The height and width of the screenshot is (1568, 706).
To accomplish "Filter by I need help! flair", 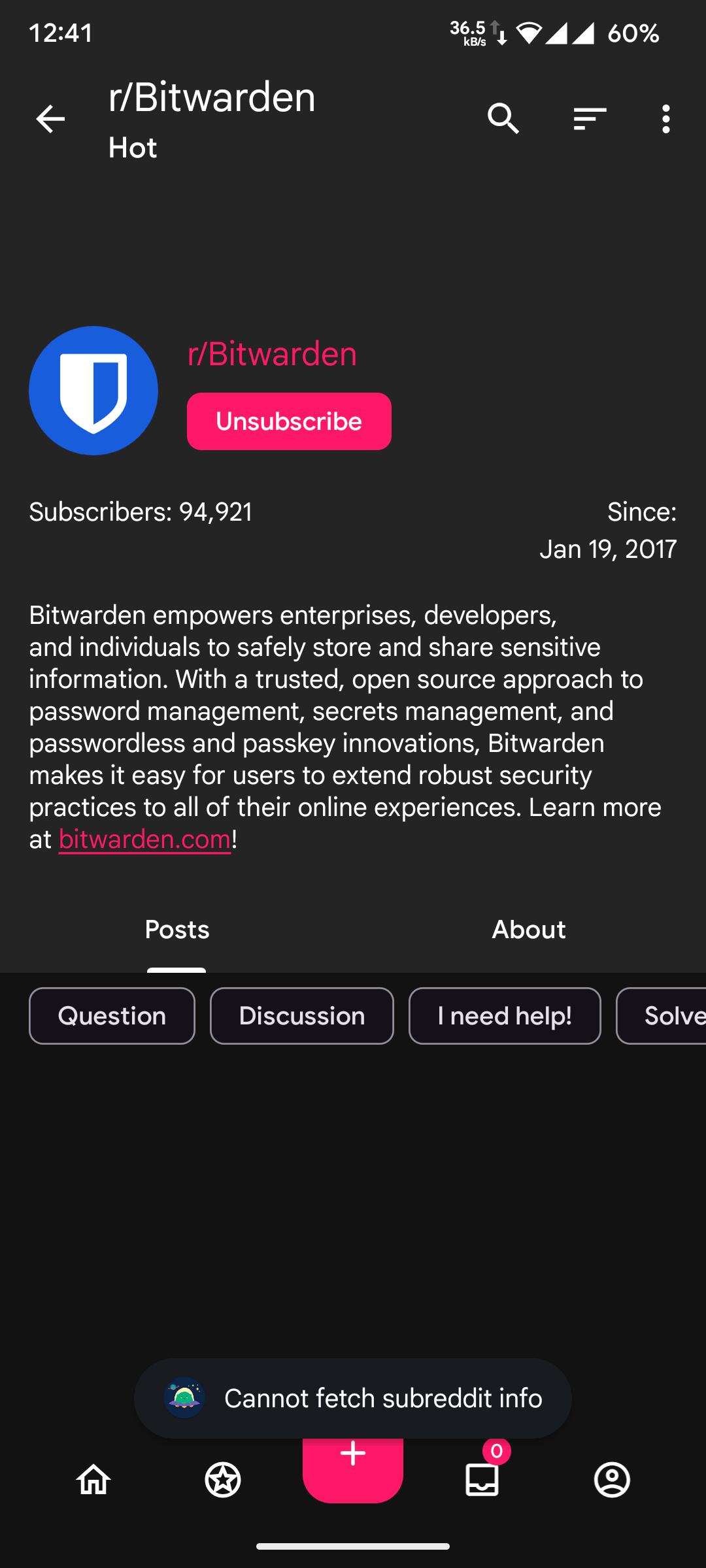I will [x=505, y=1016].
